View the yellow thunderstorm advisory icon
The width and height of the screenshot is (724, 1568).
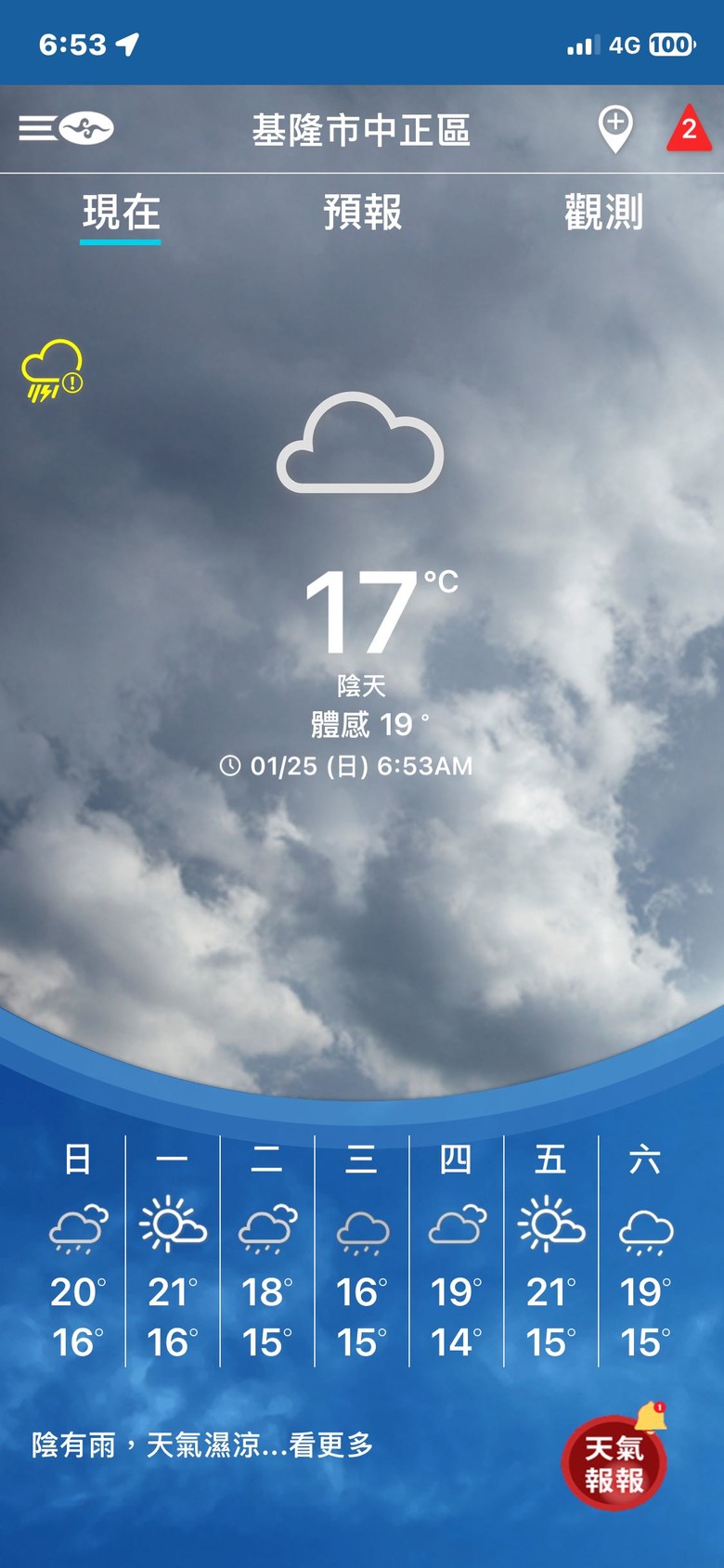pyautogui.click(x=52, y=371)
